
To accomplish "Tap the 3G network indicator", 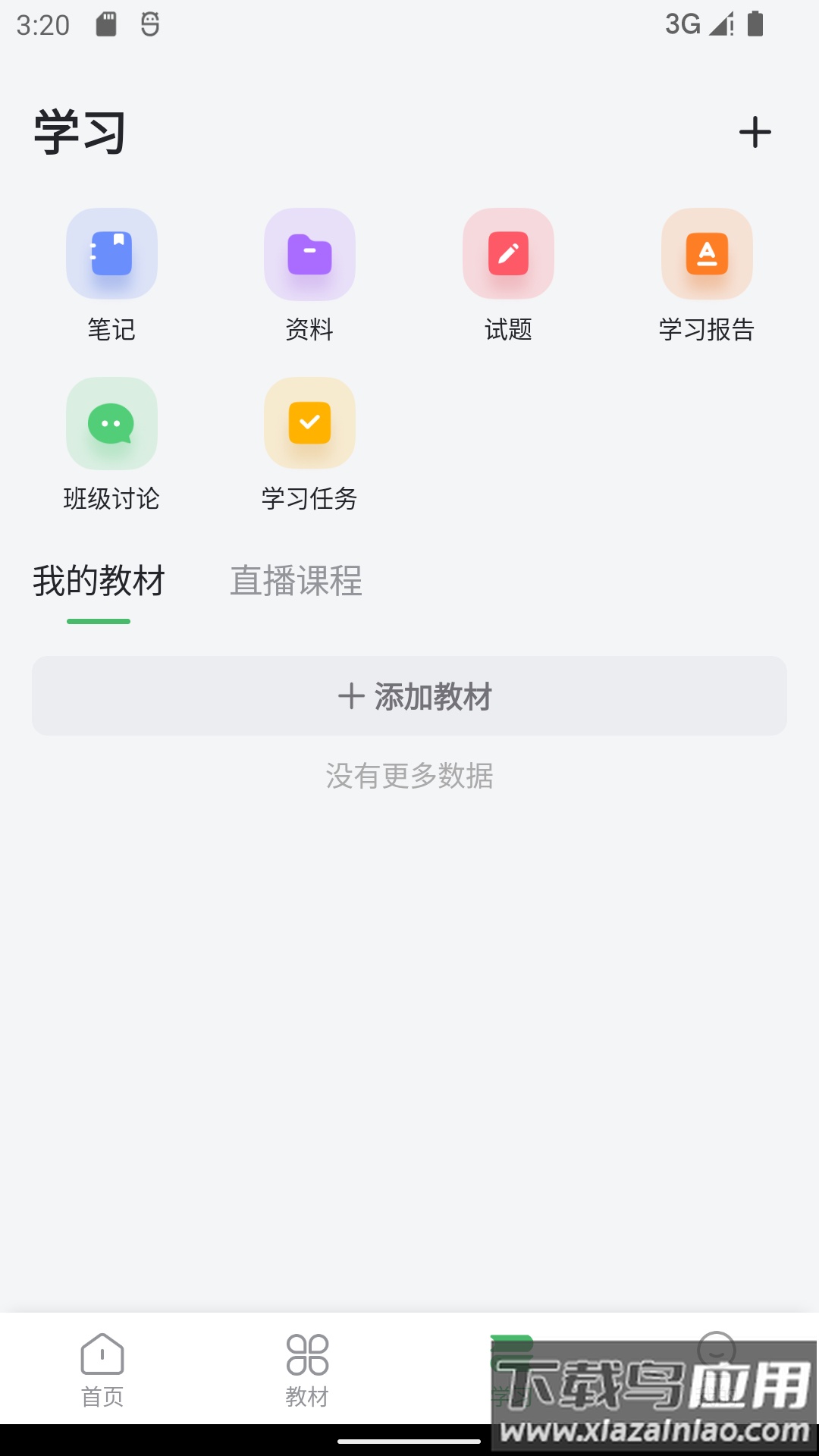I will pyautogui.click(x=680, y=25).
